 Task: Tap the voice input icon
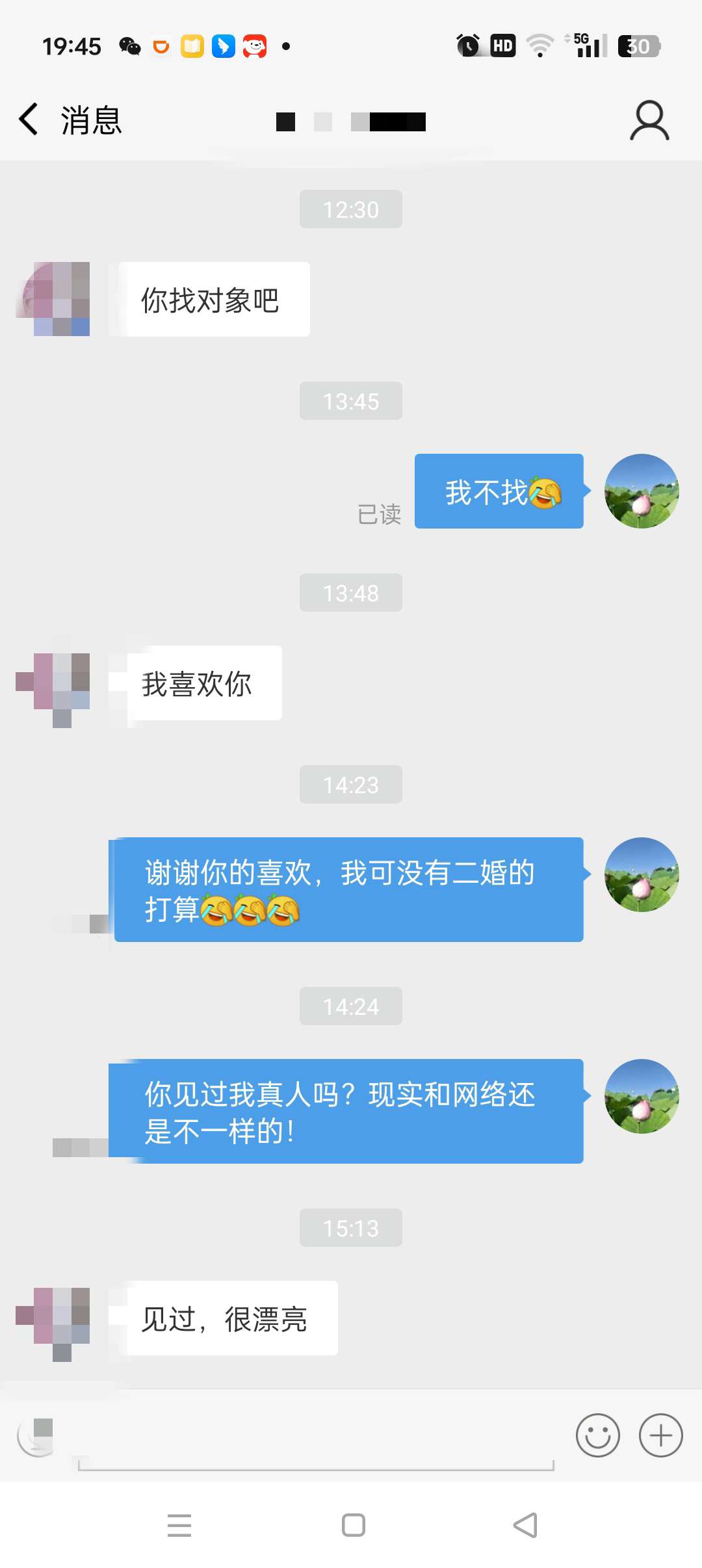click(37, 1435)
